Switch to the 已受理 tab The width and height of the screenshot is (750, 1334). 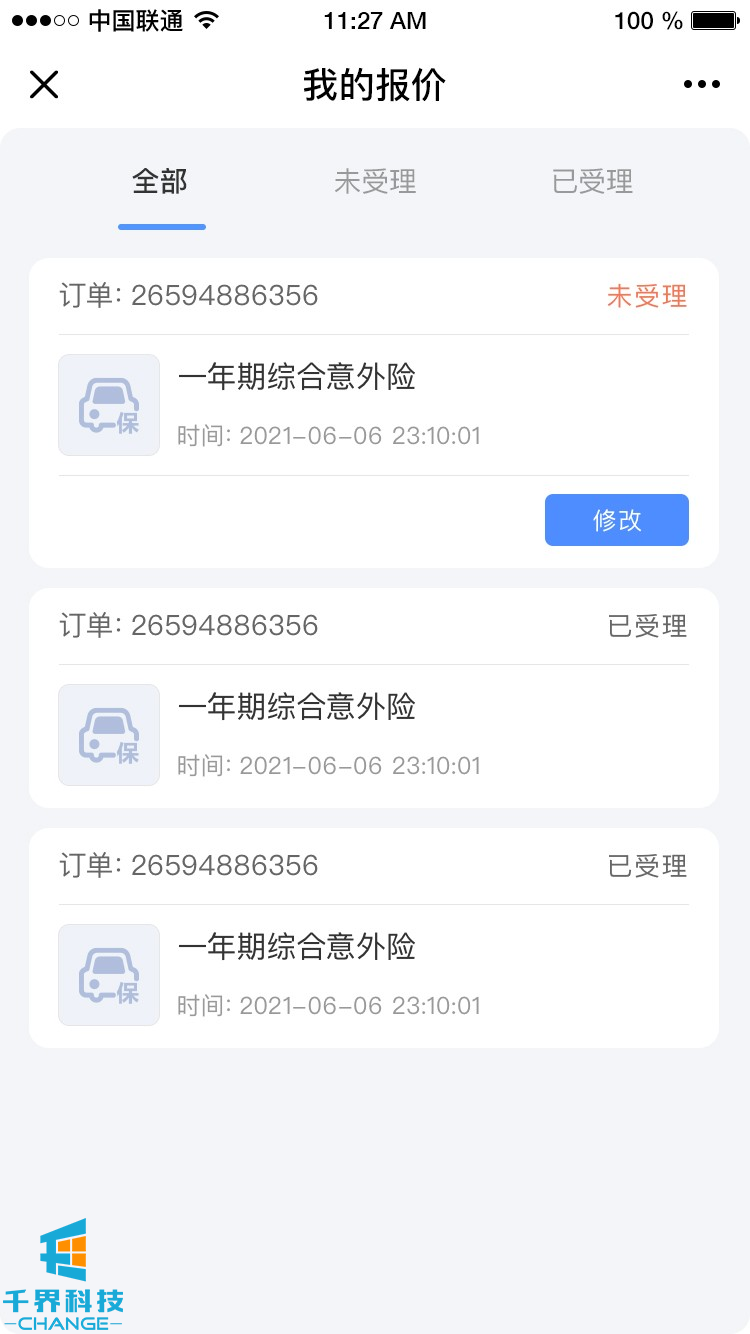(x=592, y=182)
